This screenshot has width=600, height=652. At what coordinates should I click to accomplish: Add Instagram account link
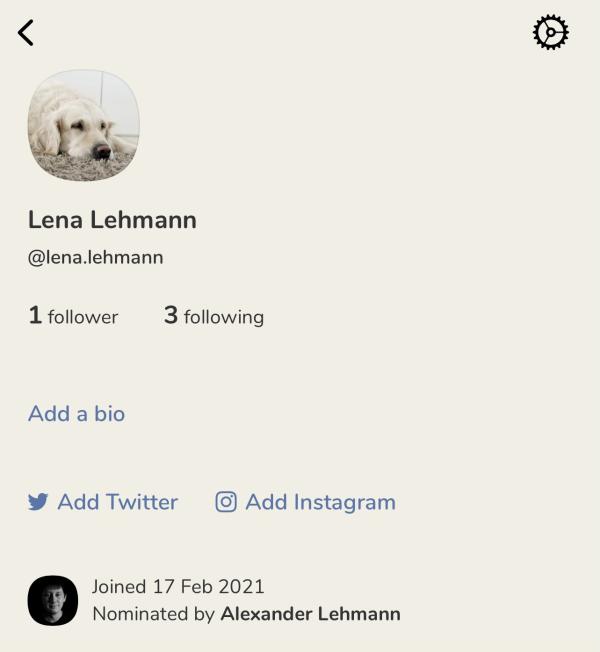[x=306, y=502]
